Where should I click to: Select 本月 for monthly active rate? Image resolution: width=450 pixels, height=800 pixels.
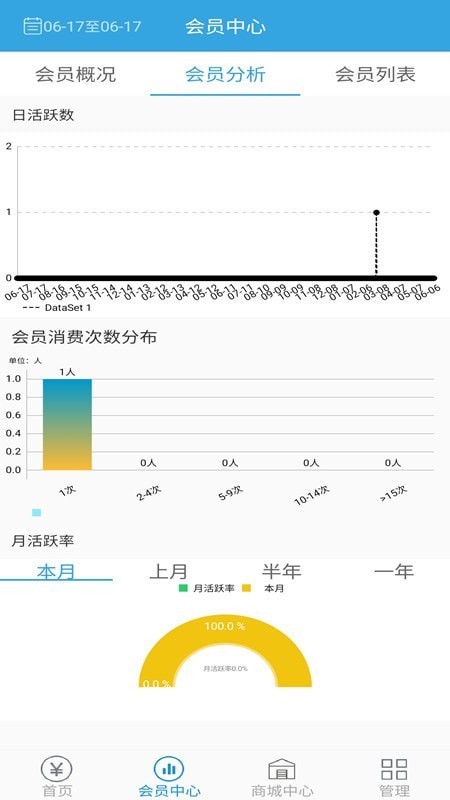[56, 571]
